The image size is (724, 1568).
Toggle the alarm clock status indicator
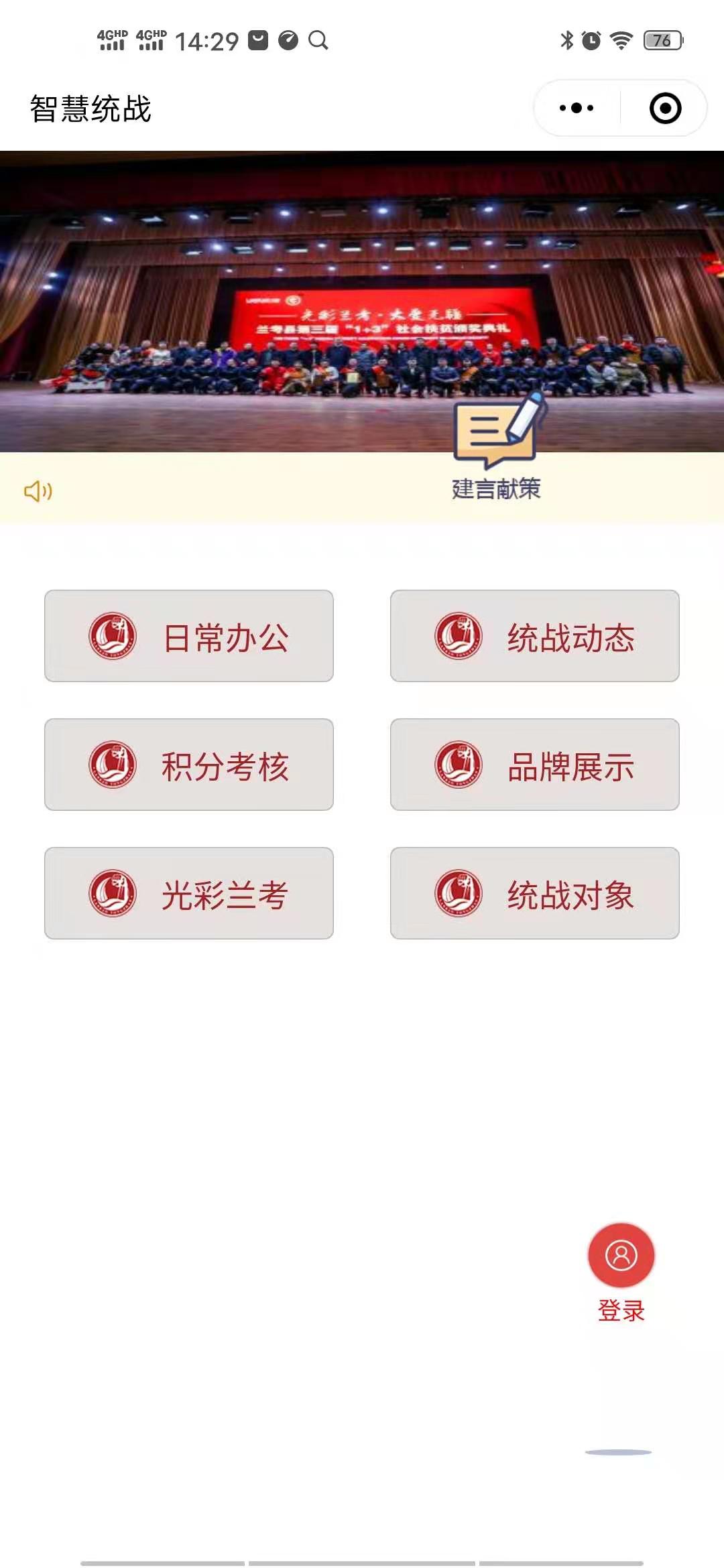point(590,40)
